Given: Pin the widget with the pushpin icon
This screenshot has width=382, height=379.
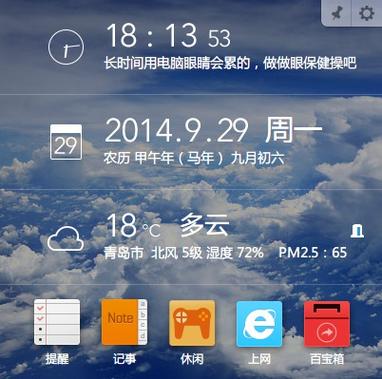Looking at the screenshot, I should (x=337, y=14).
